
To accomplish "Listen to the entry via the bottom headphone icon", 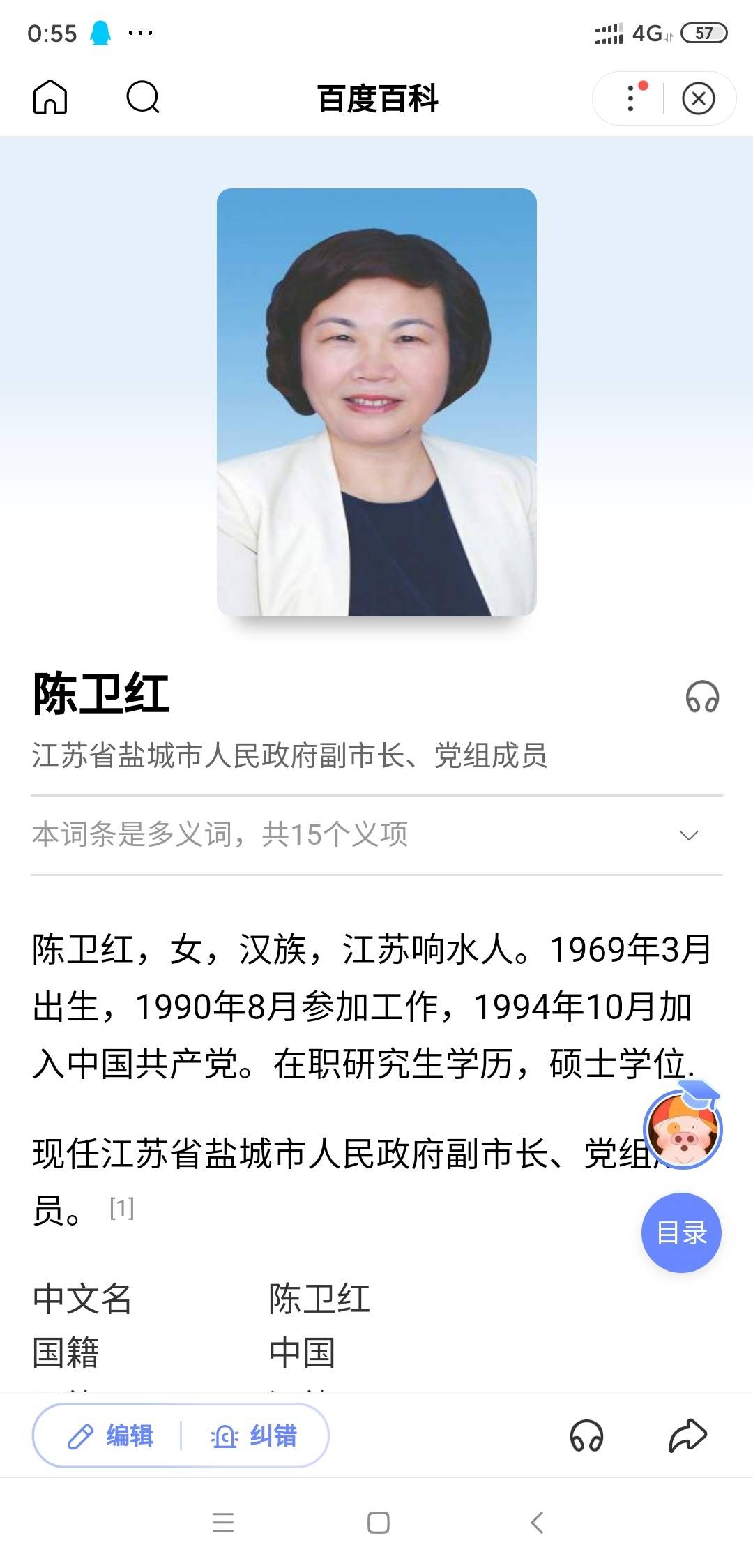I will 586,1436.
